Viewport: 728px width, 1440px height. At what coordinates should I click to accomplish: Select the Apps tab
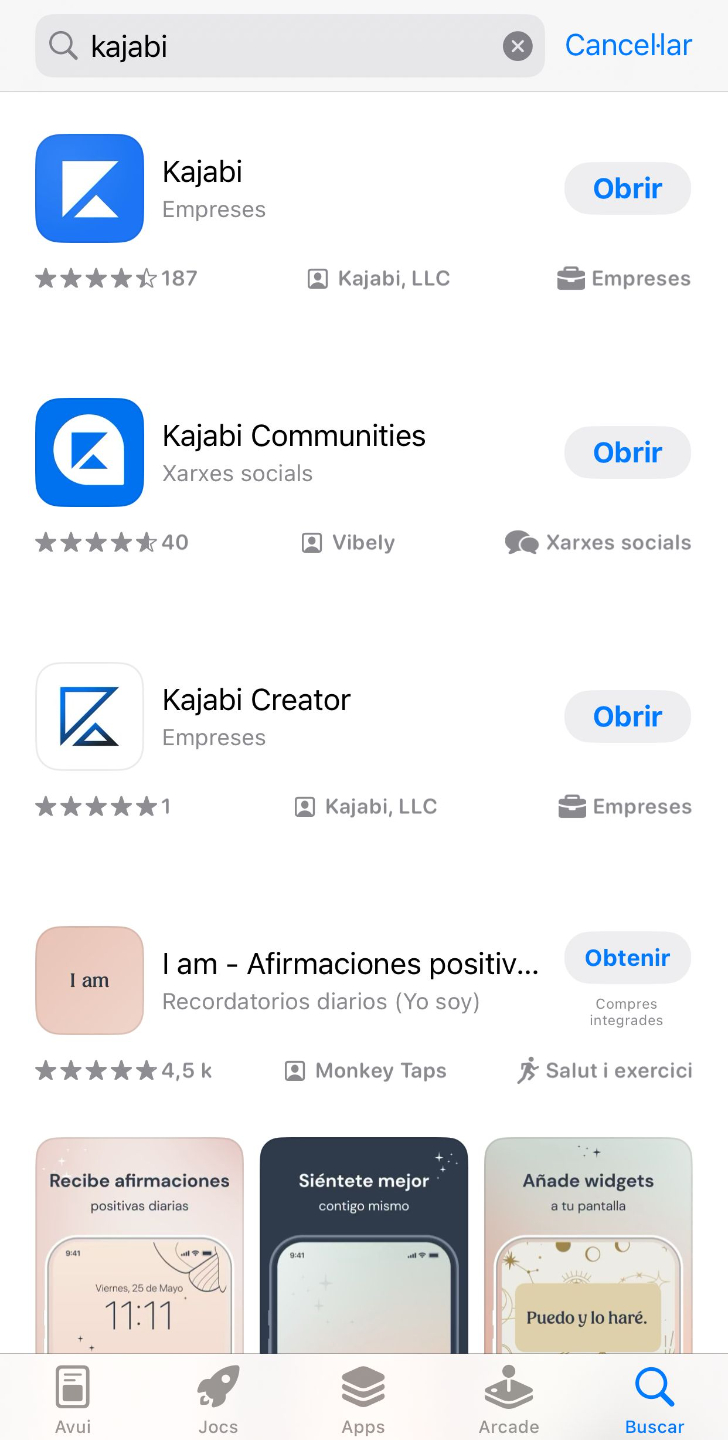point(363,1398)
